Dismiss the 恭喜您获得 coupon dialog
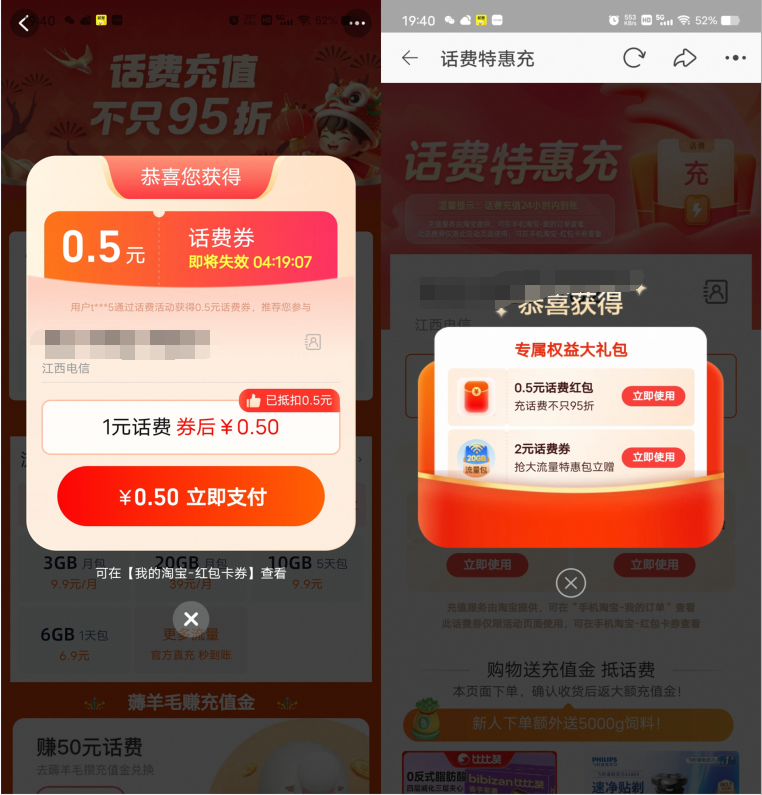The width and height of the screenshot is (762, 795). tap(191, 619)
